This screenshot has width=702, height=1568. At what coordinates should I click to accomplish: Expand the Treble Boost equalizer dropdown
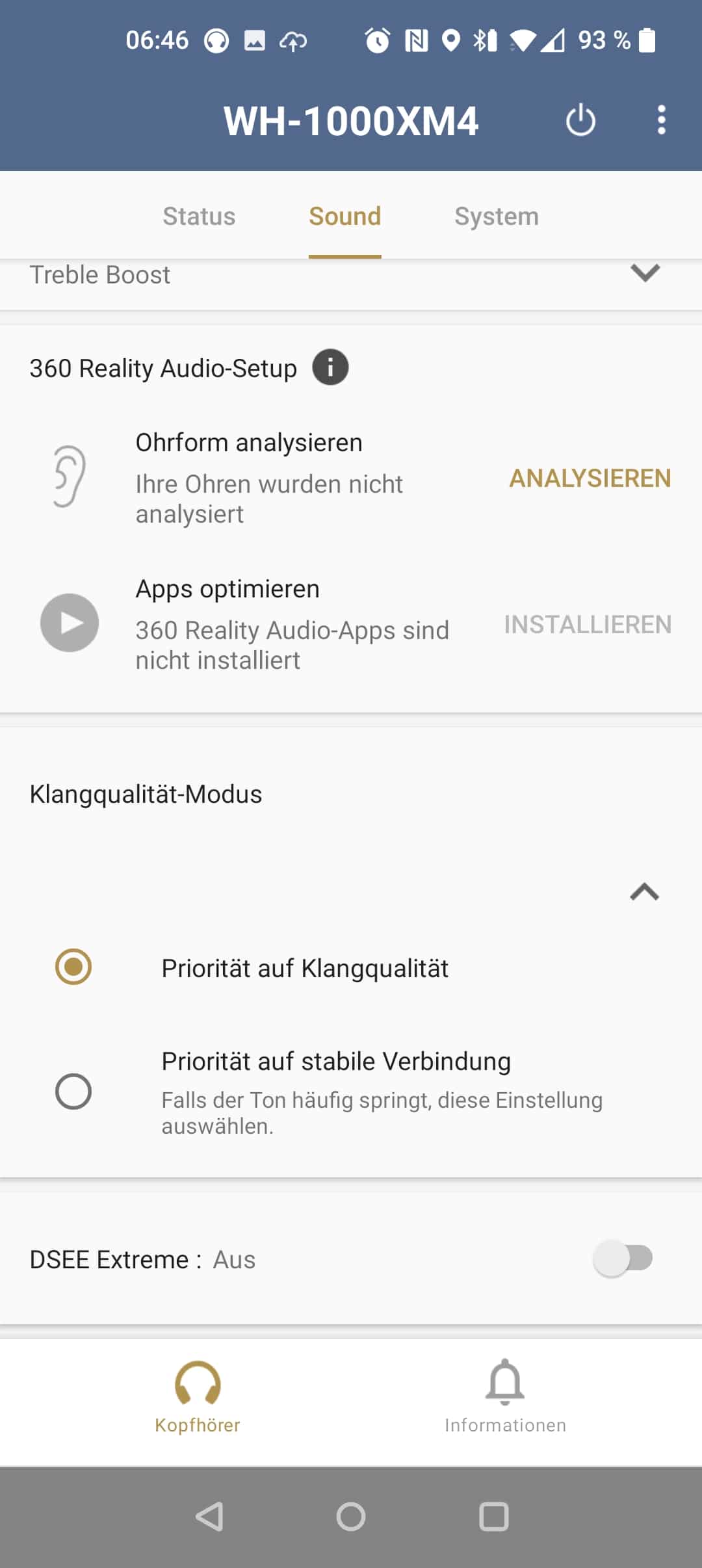(x=645, y=274)
